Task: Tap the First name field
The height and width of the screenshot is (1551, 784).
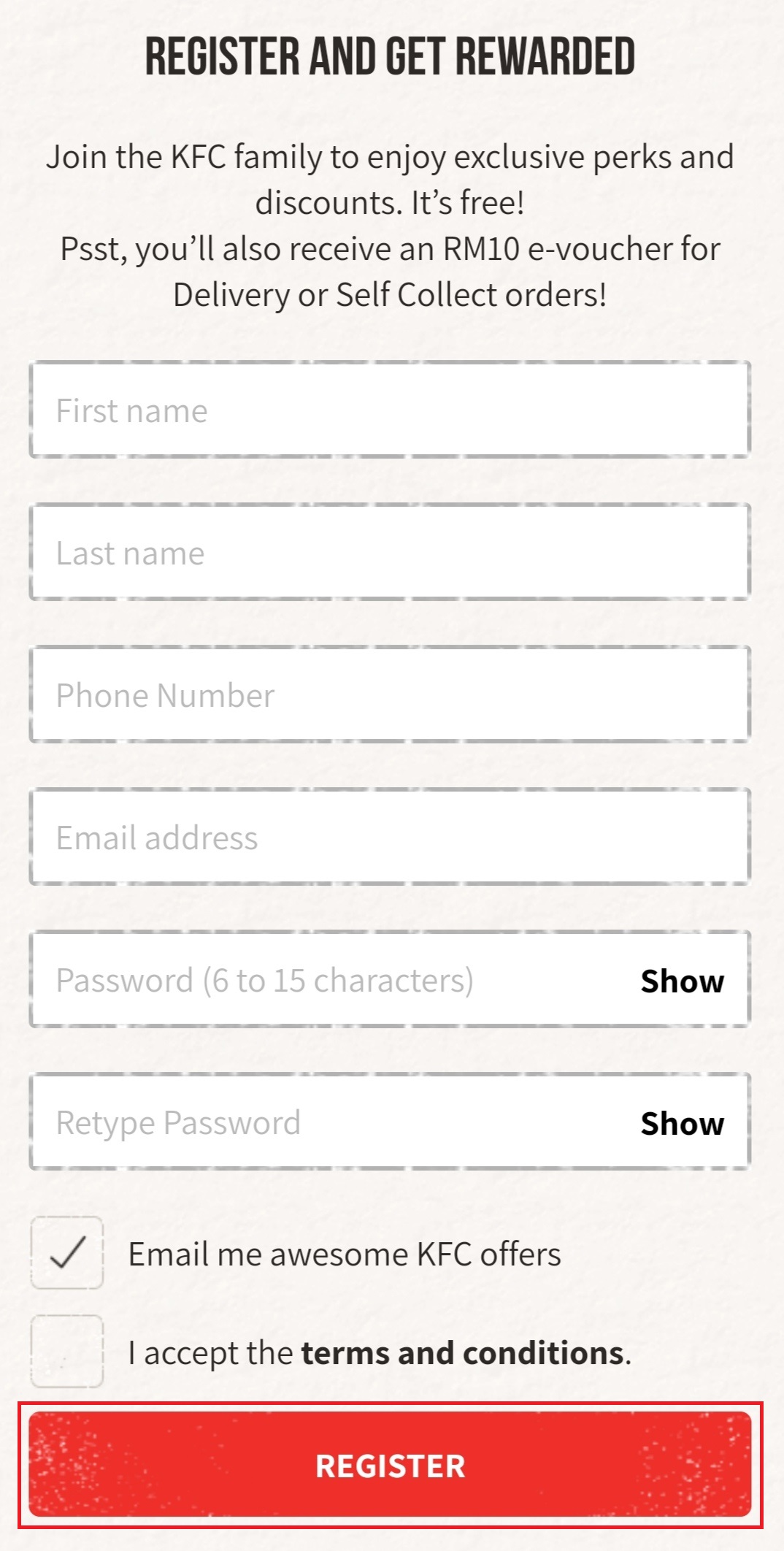Action: point(390,410)
